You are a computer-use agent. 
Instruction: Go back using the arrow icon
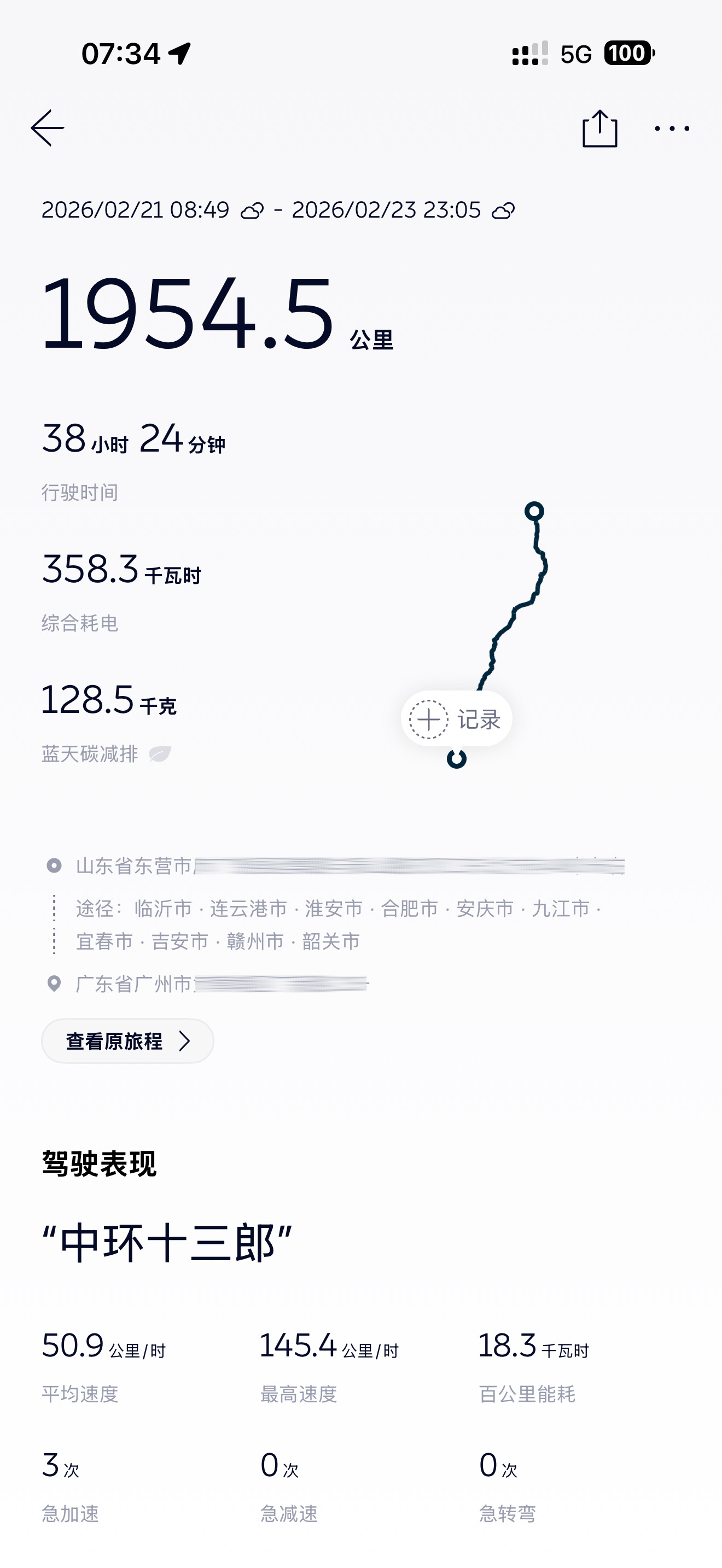[x=48, y=128]
